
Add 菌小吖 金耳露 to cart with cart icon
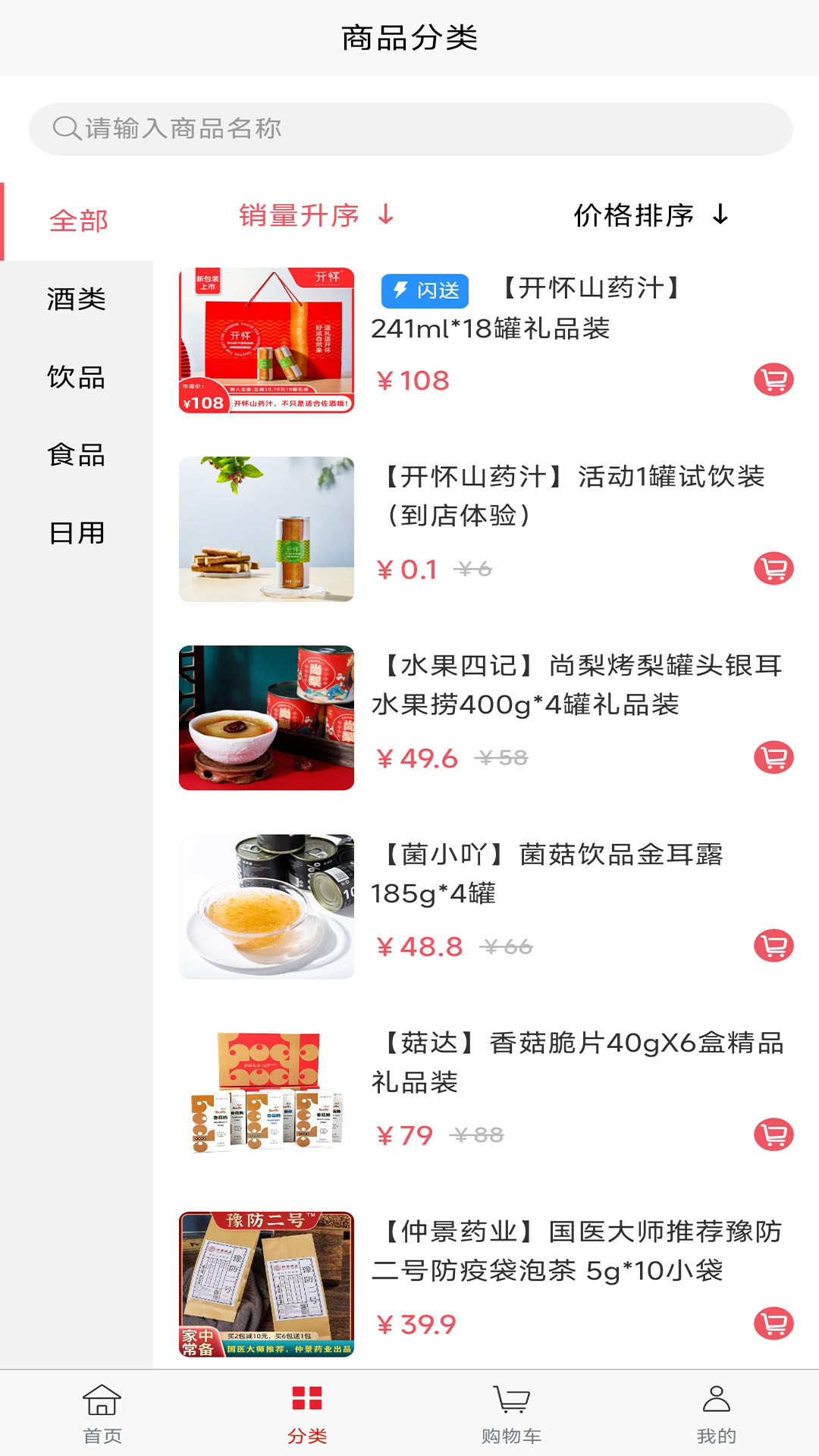point(773,944)
